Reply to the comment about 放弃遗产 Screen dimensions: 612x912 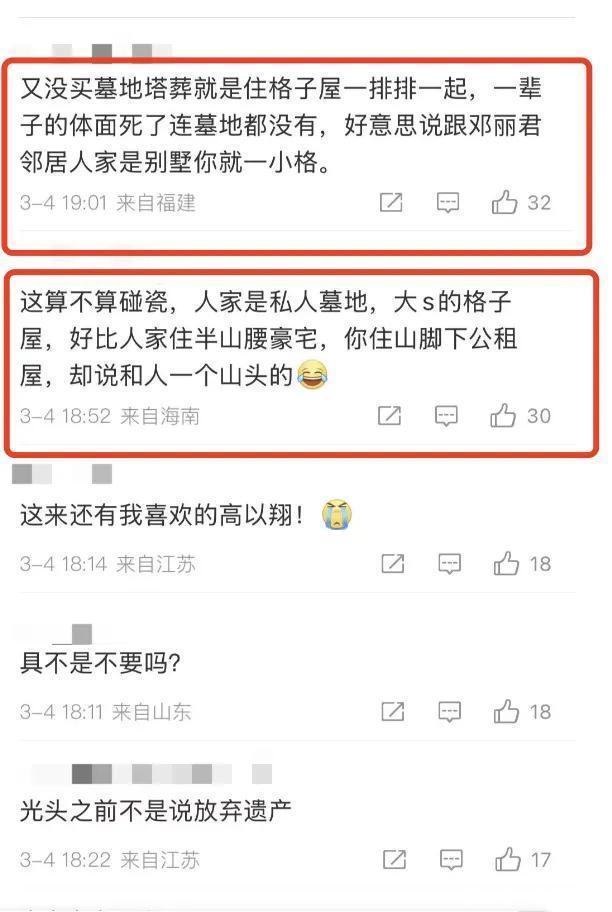pos(450,860)
